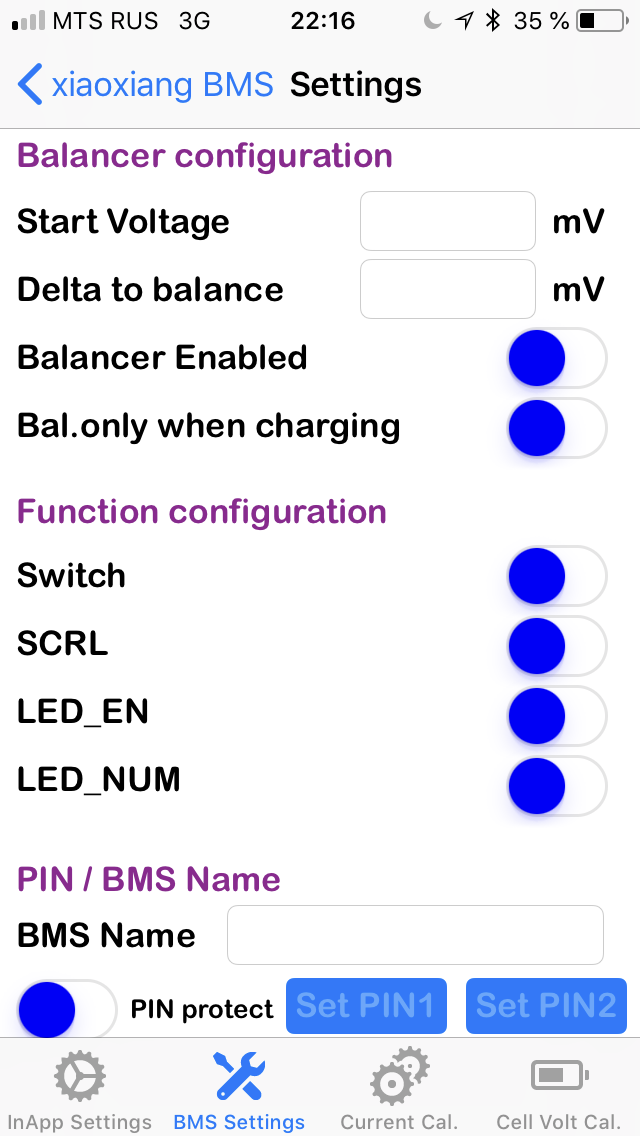Tap the Set PIN1 button
The image size is (640, 1136).
(366, 1006)
